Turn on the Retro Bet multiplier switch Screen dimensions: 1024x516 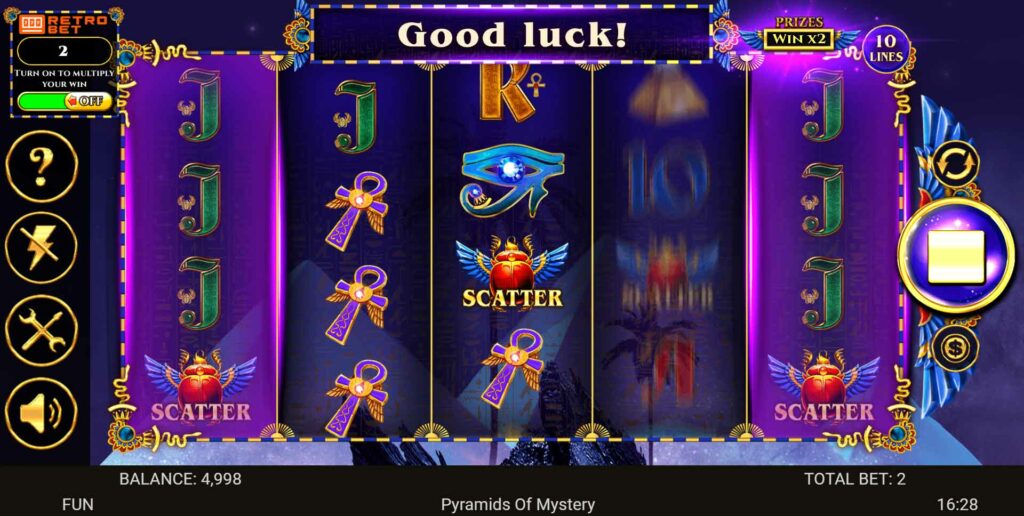[64, 101]
